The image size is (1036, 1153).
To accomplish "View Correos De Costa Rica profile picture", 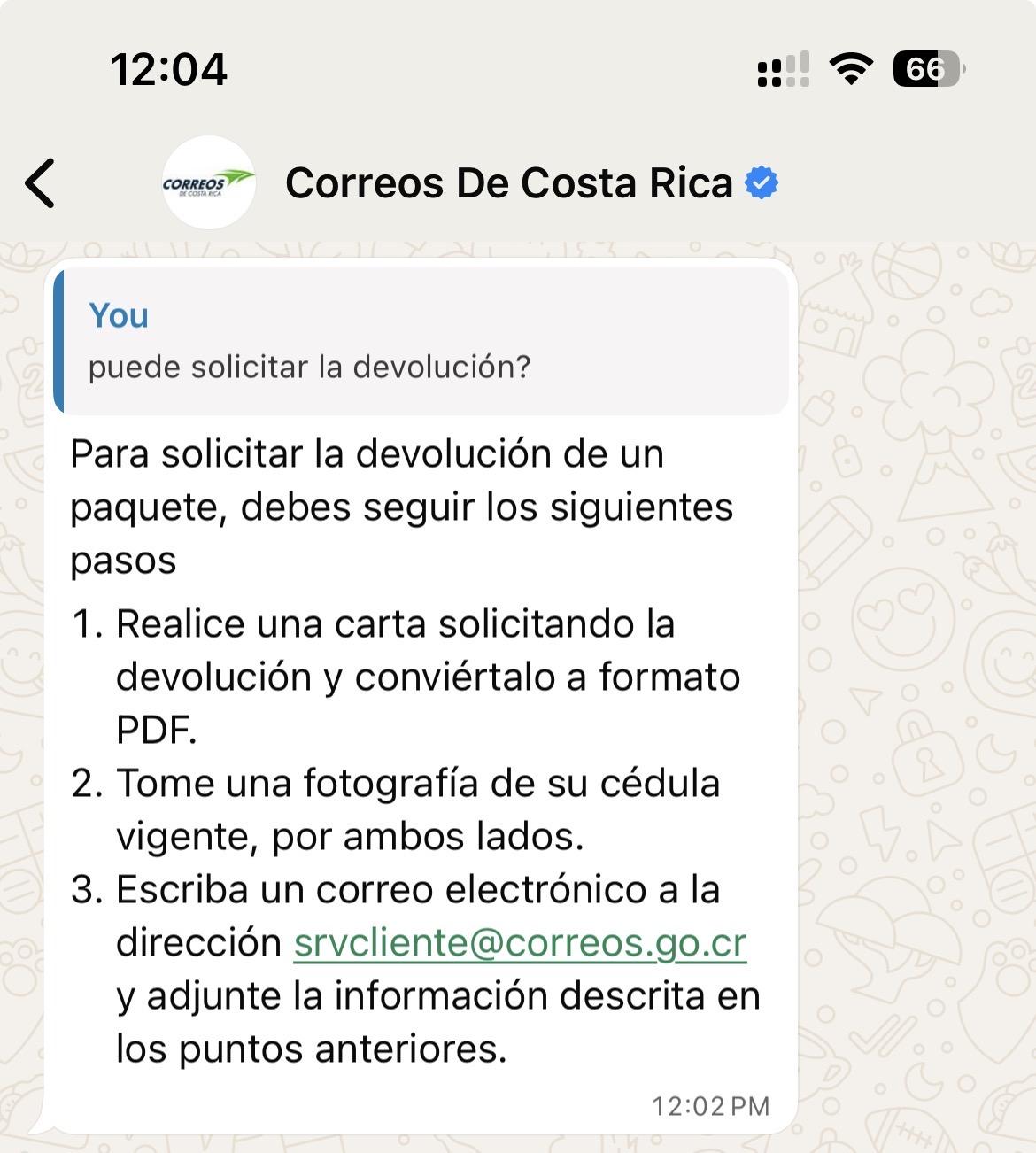I will (208, 183).
